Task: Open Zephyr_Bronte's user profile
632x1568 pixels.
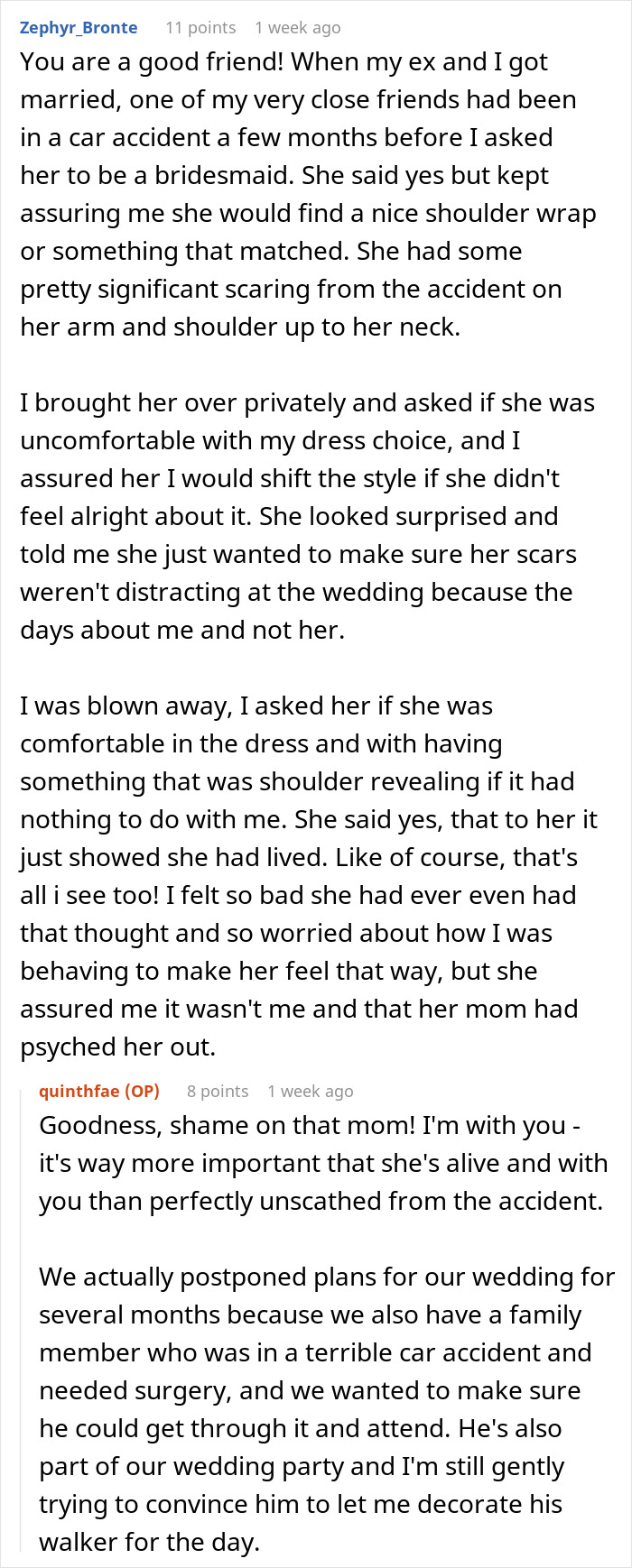Action: [x=79, y=27]
